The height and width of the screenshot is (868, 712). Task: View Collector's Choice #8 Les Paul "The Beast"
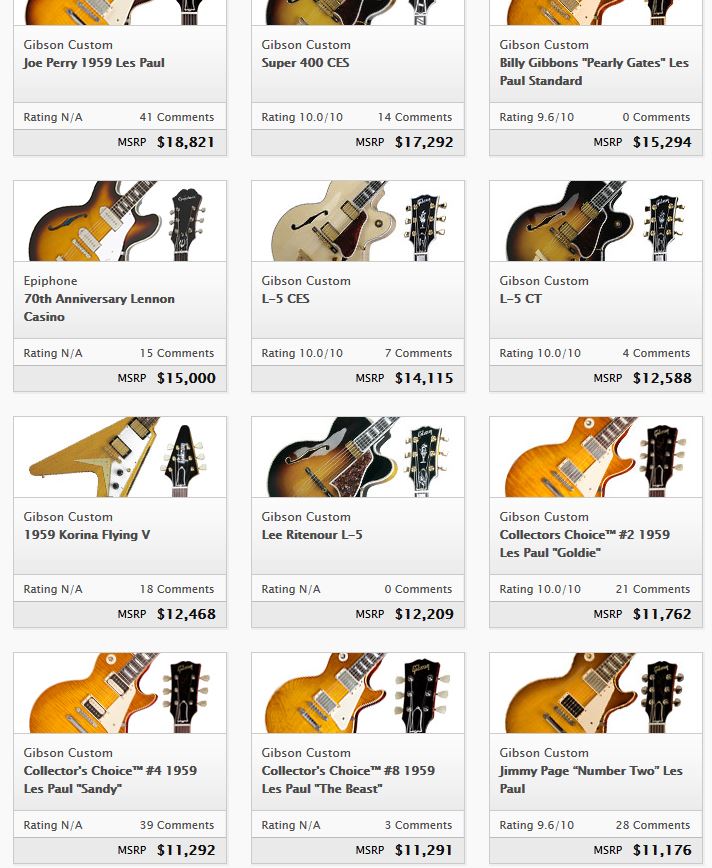[348, 779]
